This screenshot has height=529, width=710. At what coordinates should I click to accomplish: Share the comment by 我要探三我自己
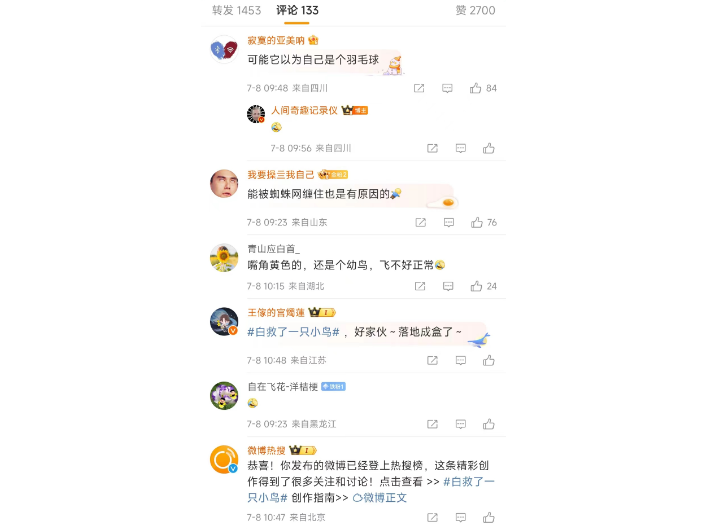click(418, 222)
